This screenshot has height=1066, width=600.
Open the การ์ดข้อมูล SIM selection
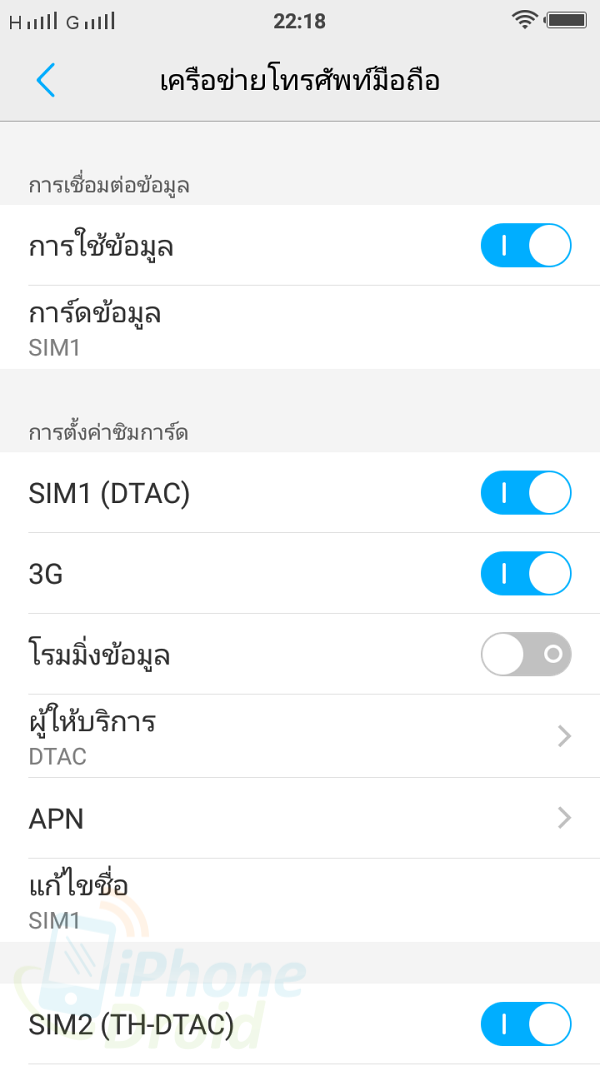coord(300,328)
